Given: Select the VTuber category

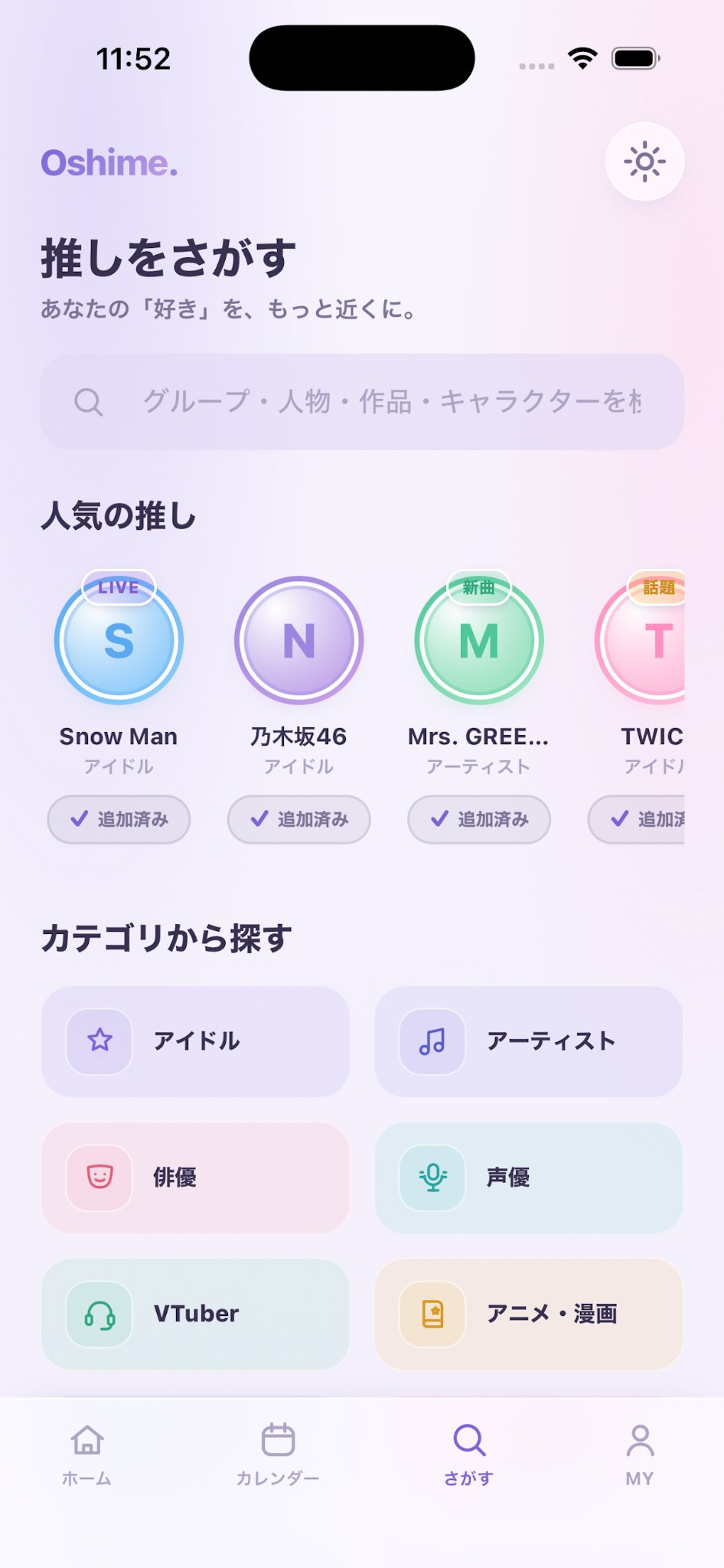Looking at the screenshot, I should pos(195,1314).
